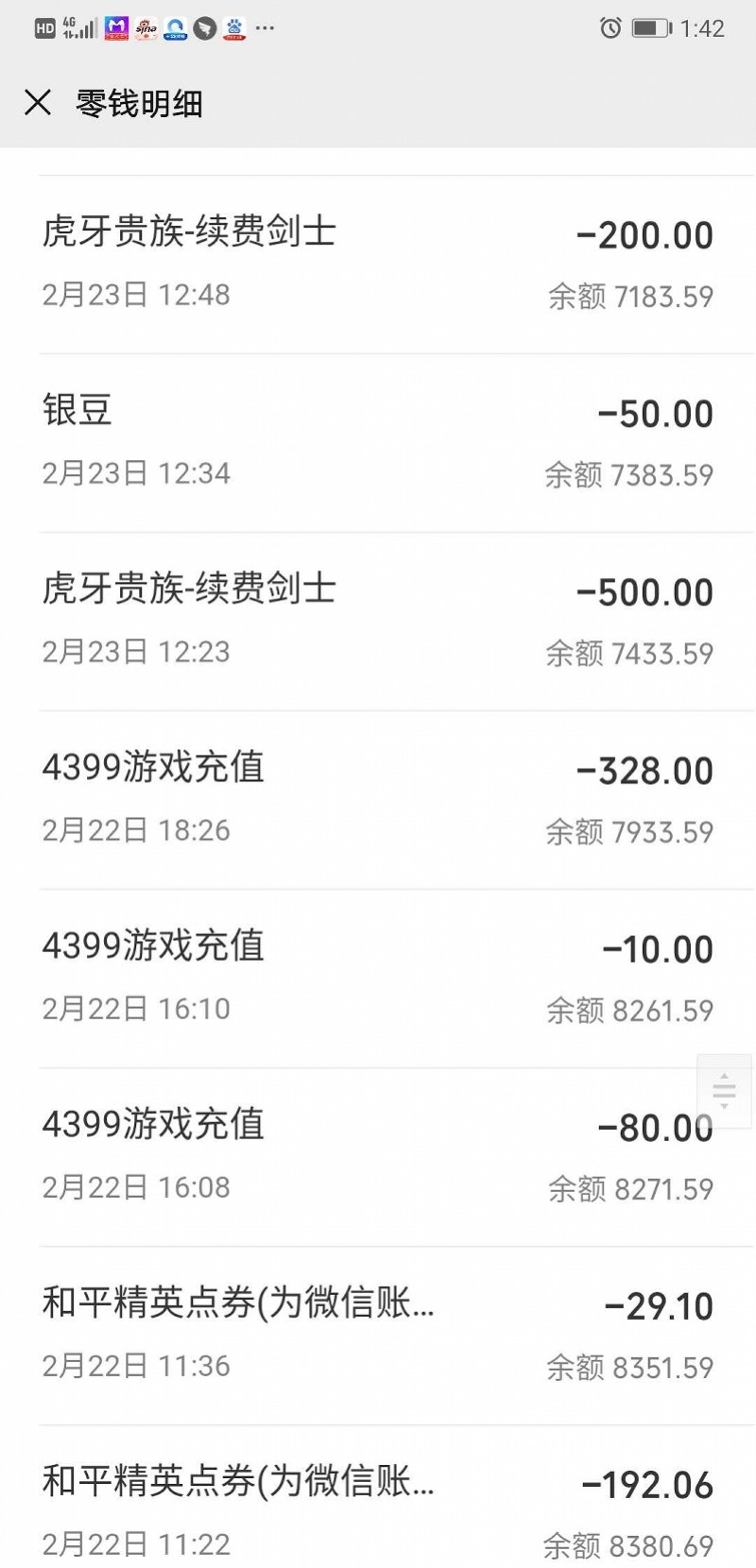Open the DingTalk notification icon
The width and height of the screenshot is (756, 1568).
(x=173, y=27)
